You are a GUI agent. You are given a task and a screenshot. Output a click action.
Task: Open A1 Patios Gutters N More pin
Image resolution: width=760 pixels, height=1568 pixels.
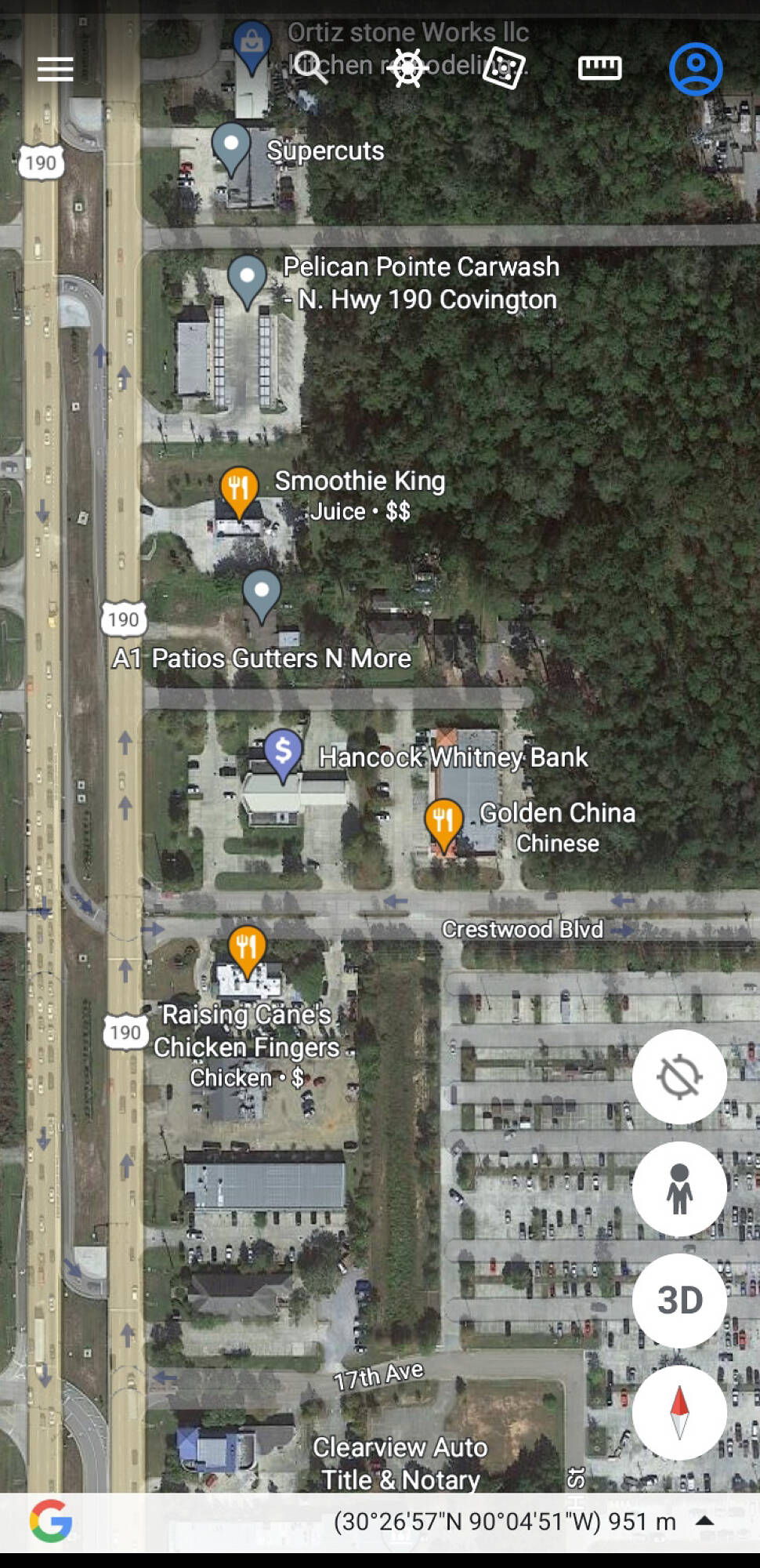(x=262, y=593)
